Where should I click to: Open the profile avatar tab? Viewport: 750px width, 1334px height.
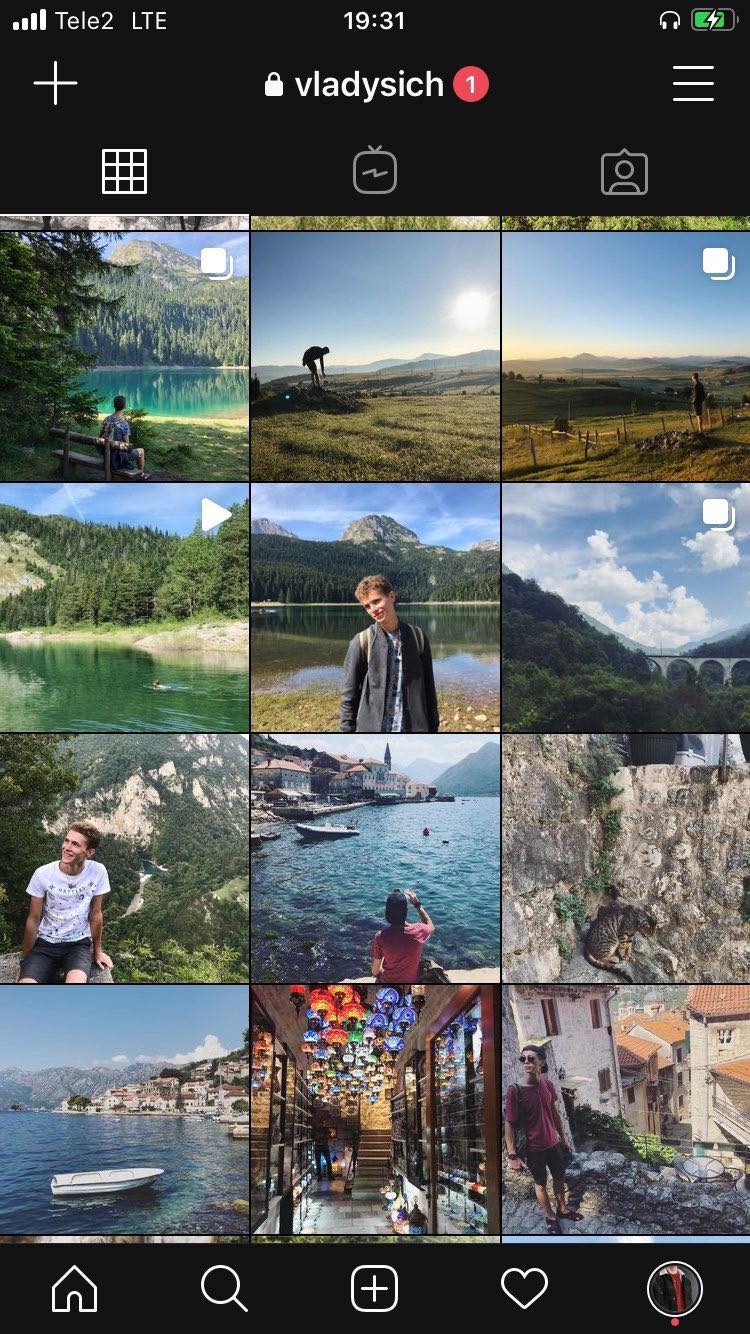click(x=675, y=1289)
